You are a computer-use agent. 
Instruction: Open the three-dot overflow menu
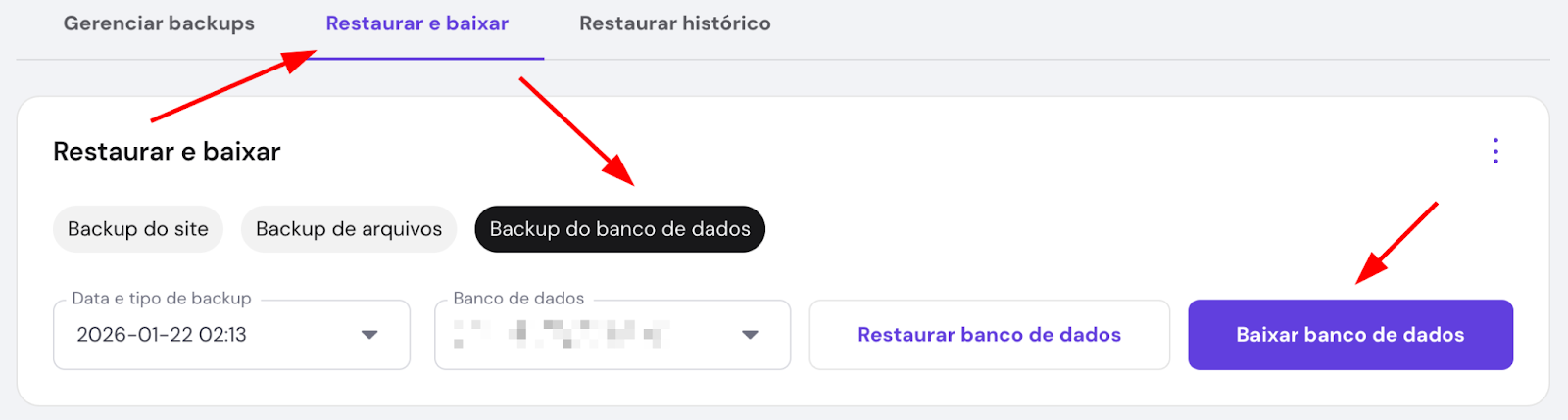tap(1495, 151)
